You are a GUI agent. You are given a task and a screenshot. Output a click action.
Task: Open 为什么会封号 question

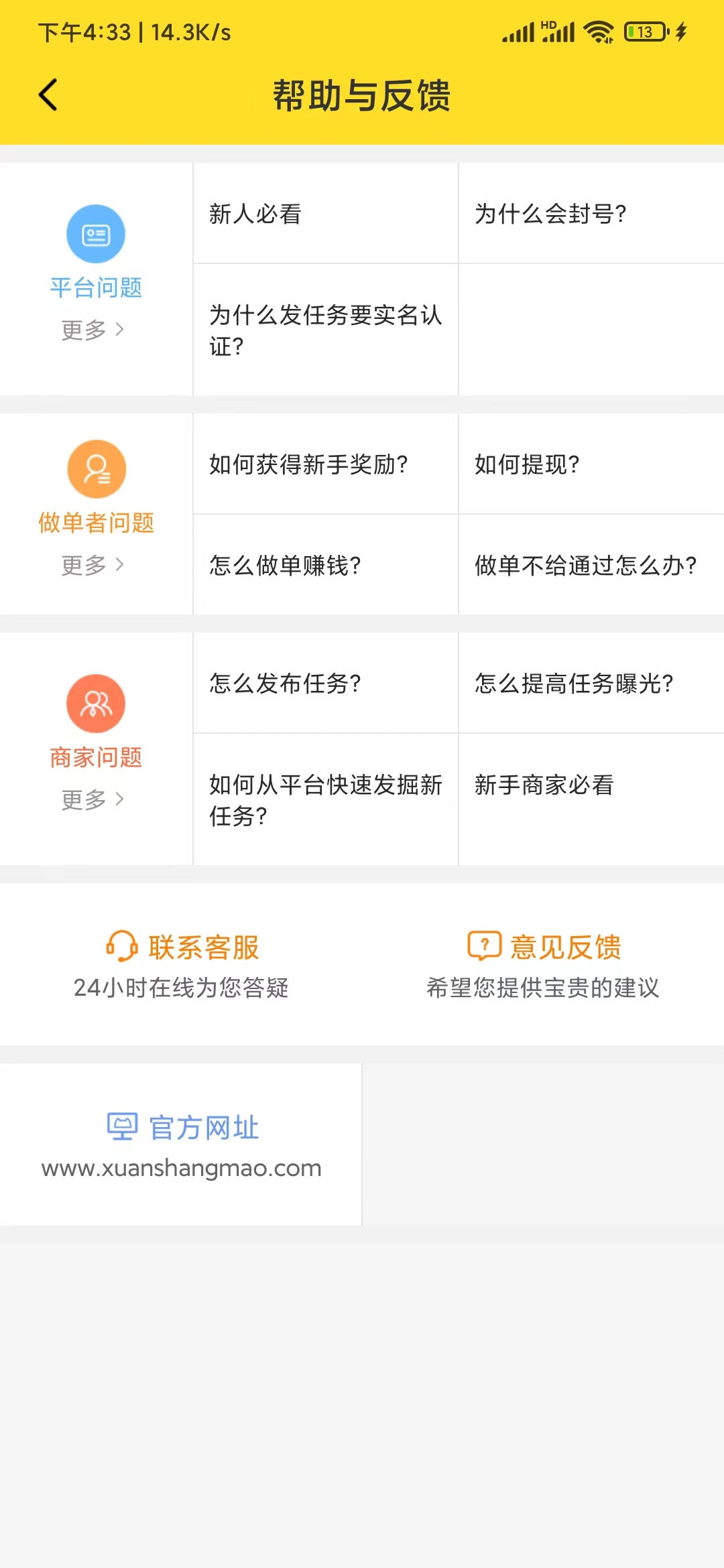pos(550,214)
